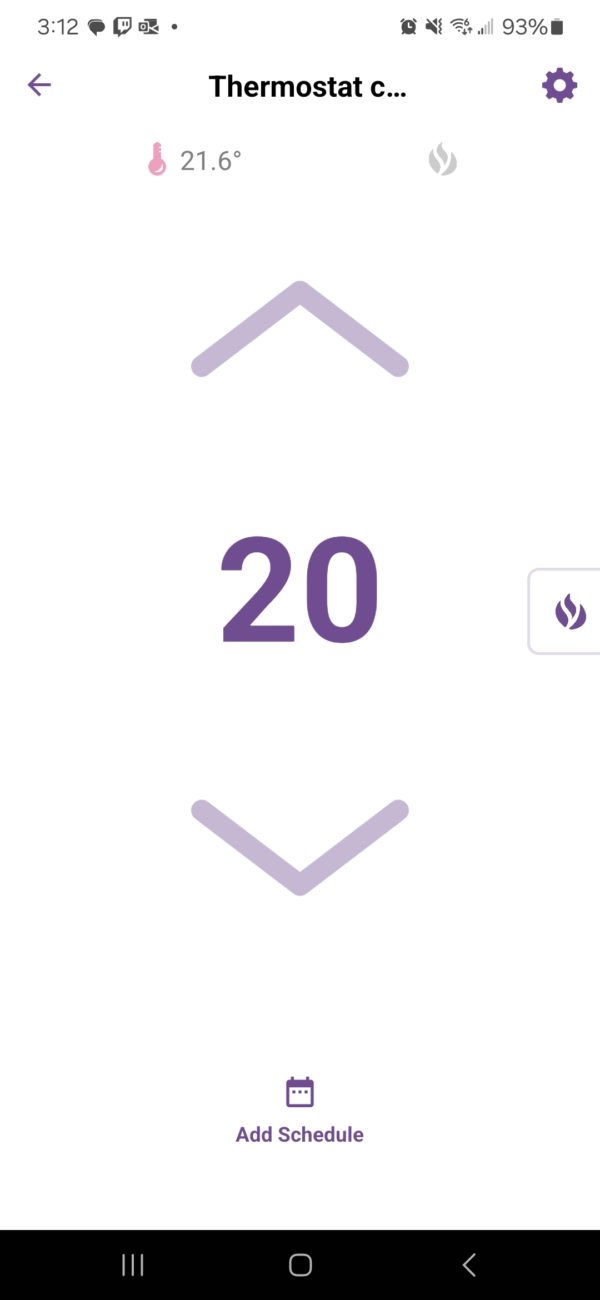The height and width of the screenshot is (1300, 600).
Task: Show recent apps
Action: click(x=132, y=1265)
